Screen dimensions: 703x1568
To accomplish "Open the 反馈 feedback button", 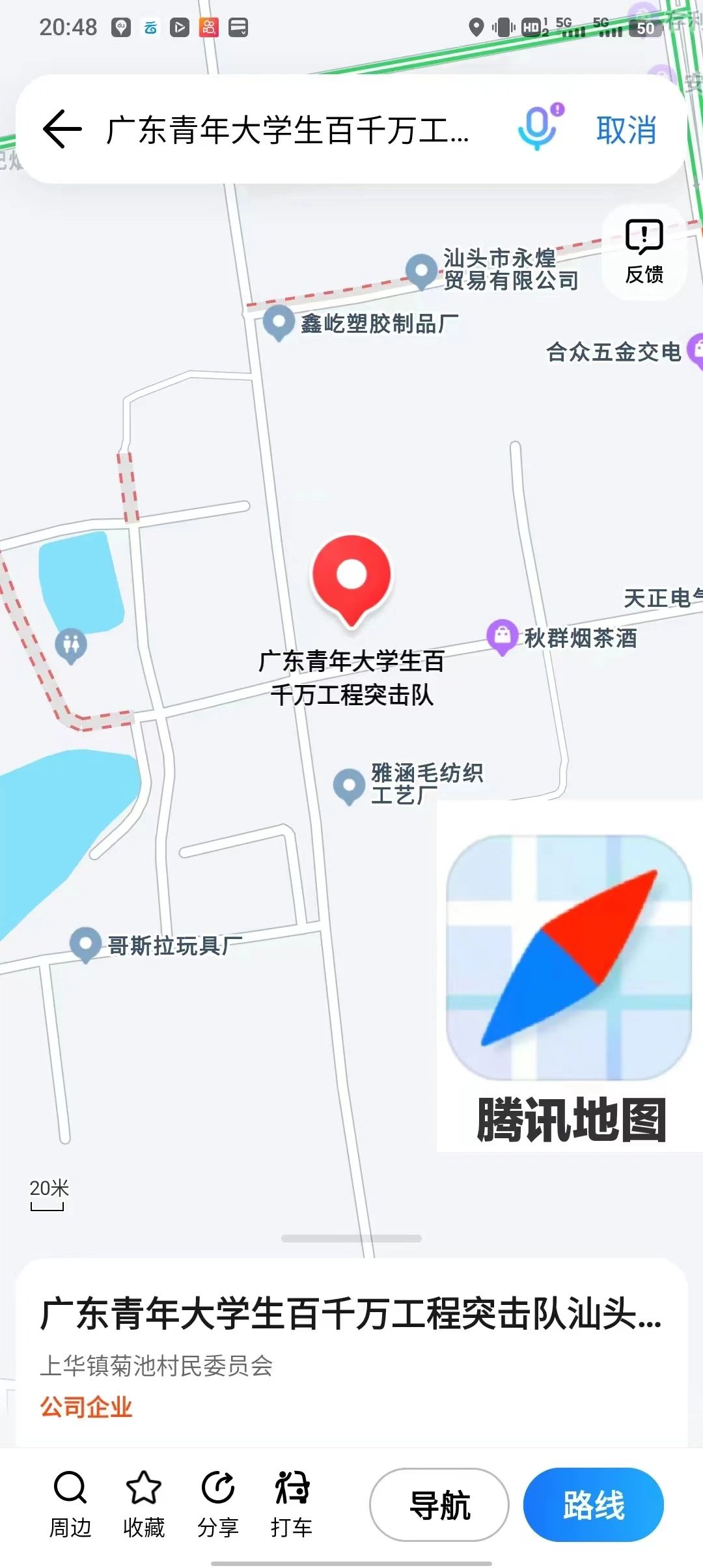I will pyautogui.click(x=644, y=253).
